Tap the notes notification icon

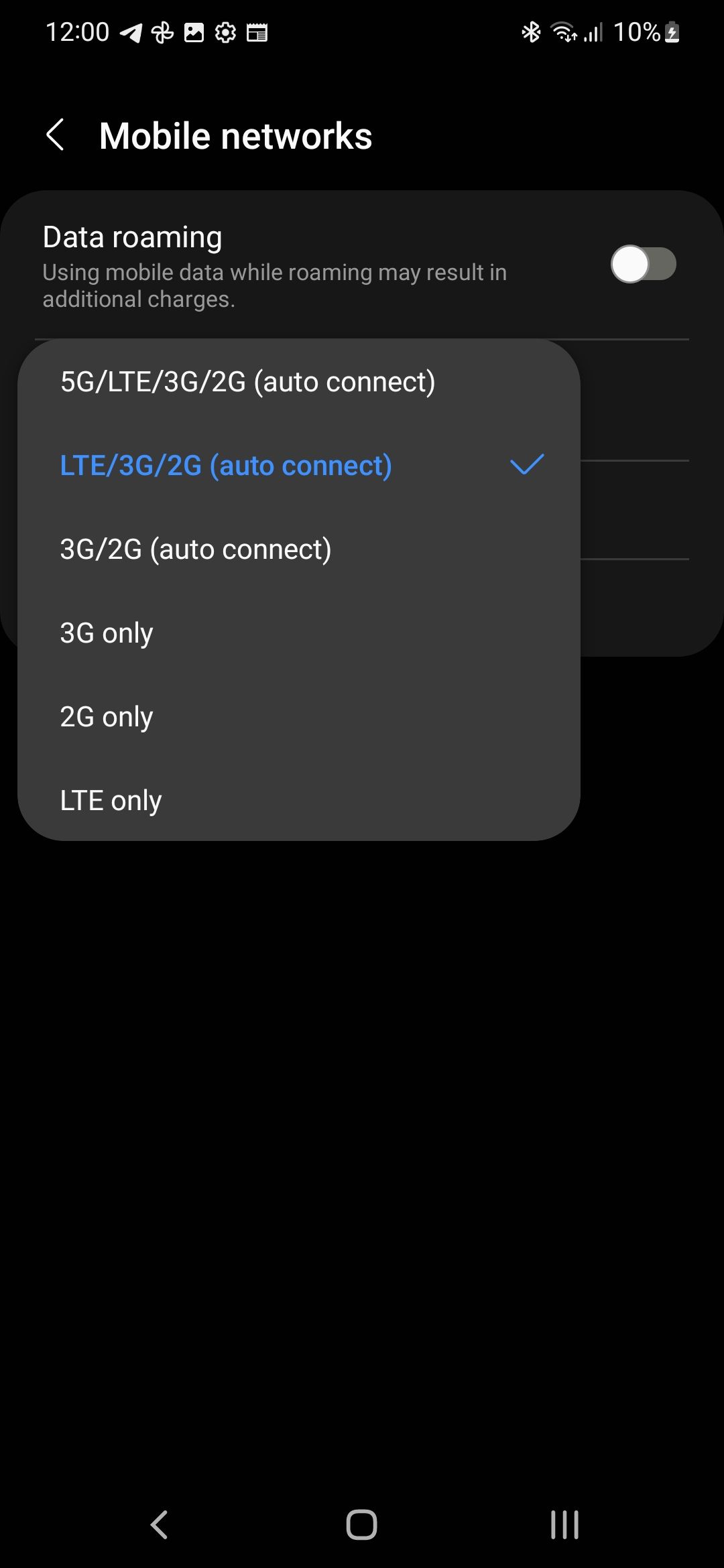pyautogui.click(x=257, y=31)
